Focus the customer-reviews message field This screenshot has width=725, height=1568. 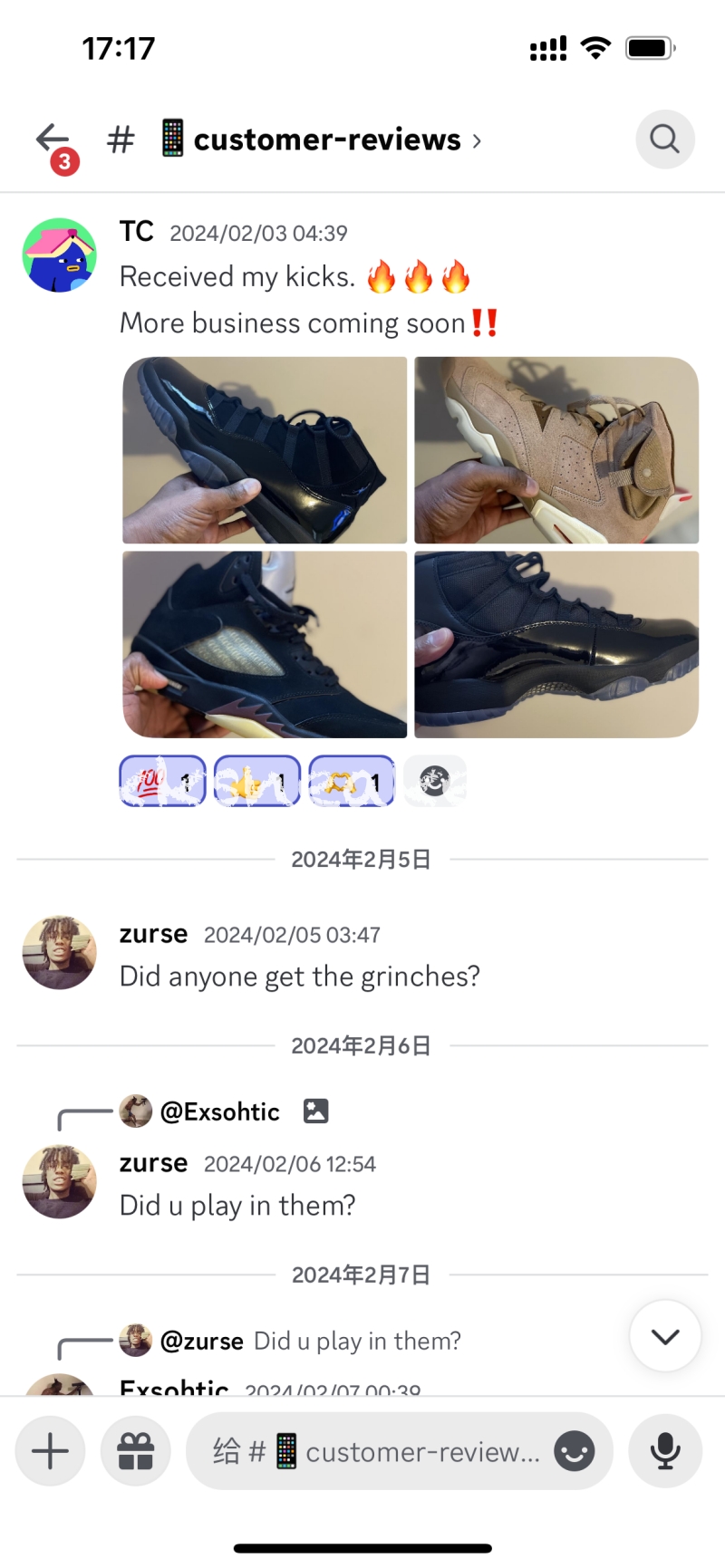pyautogui.click(x=376, y=1451)
